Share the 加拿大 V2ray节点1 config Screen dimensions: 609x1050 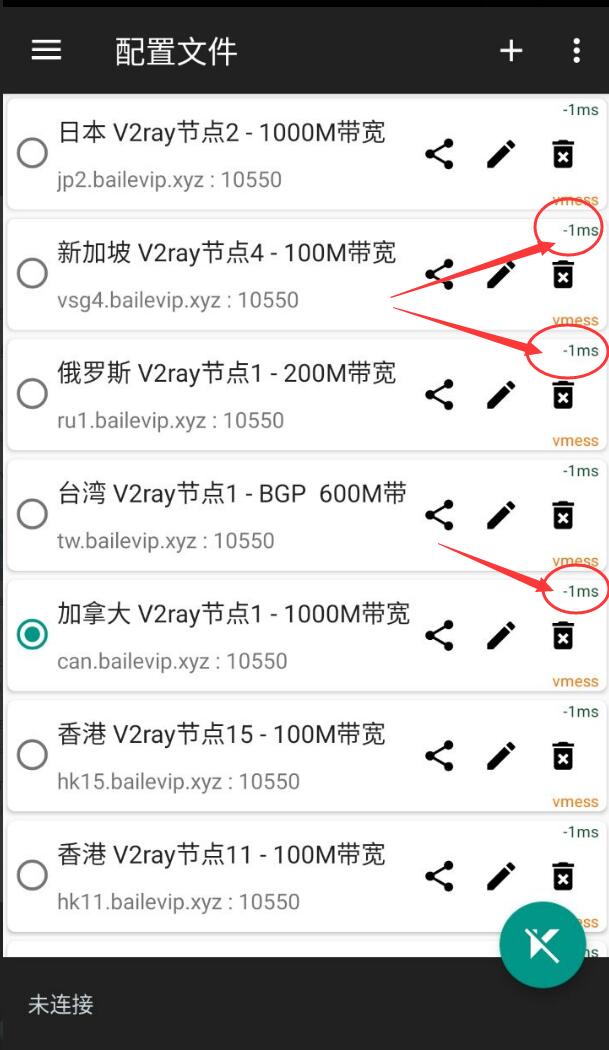pos(439,635)
